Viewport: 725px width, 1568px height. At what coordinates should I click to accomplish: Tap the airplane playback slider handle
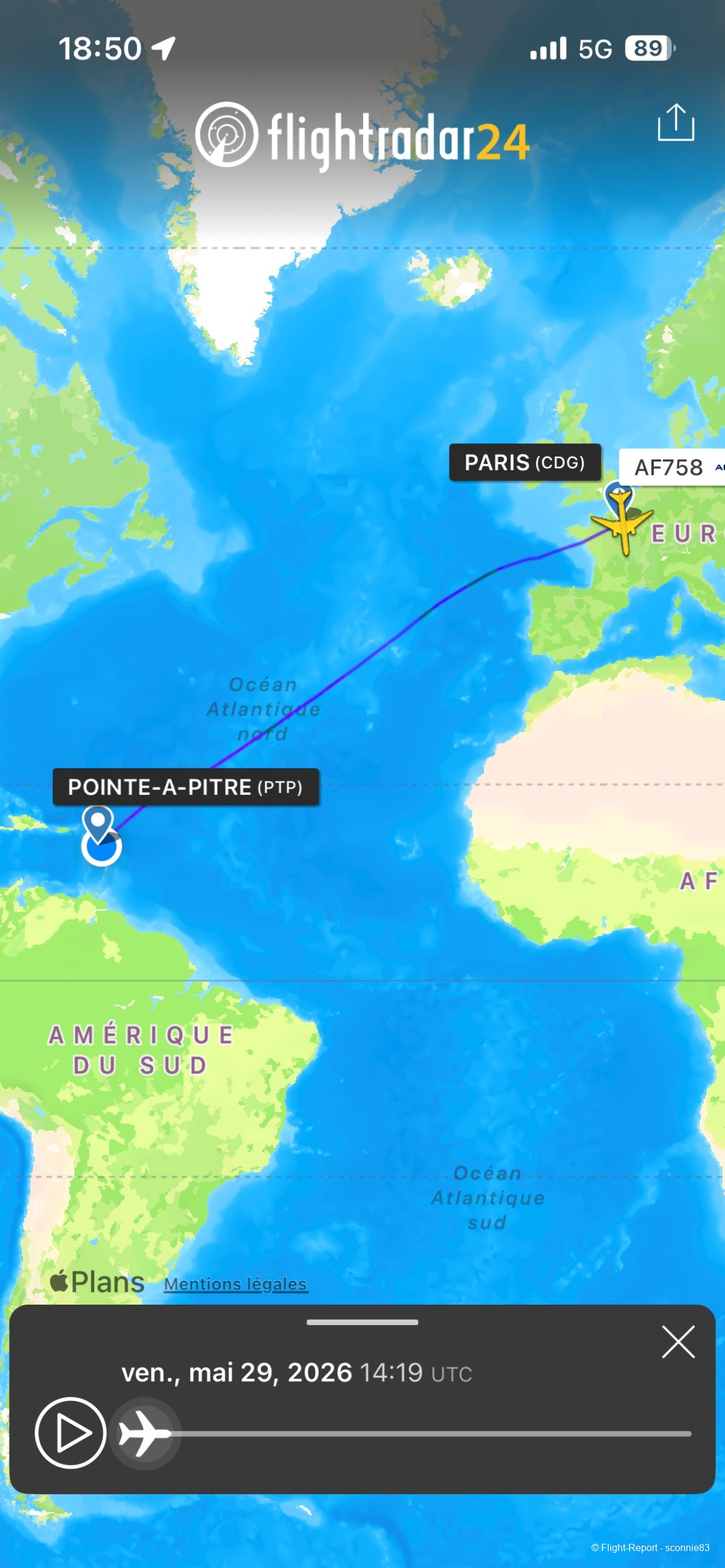coord(145,1433)
